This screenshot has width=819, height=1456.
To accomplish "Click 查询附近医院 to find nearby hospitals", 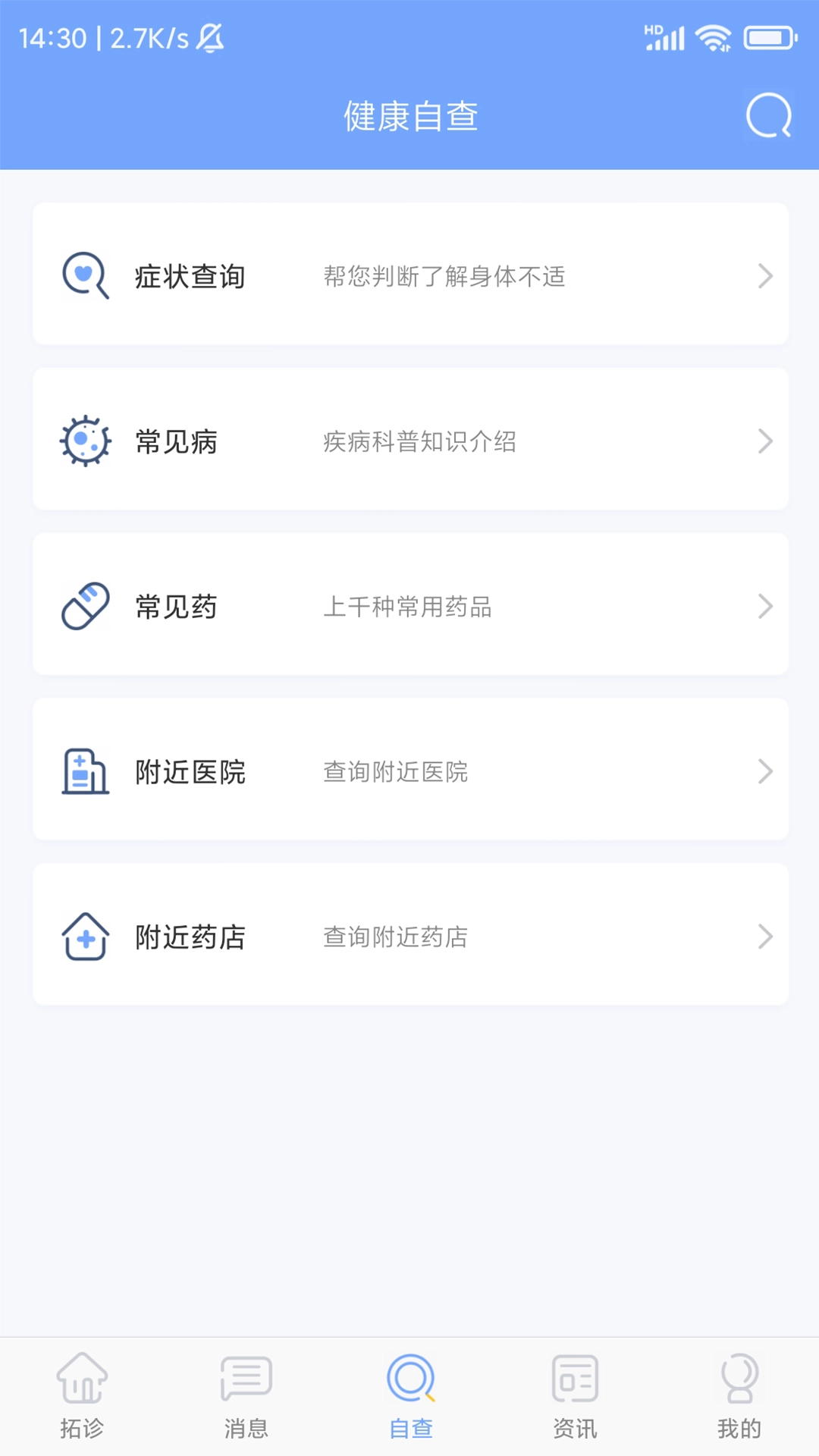I will coord(397,772).
